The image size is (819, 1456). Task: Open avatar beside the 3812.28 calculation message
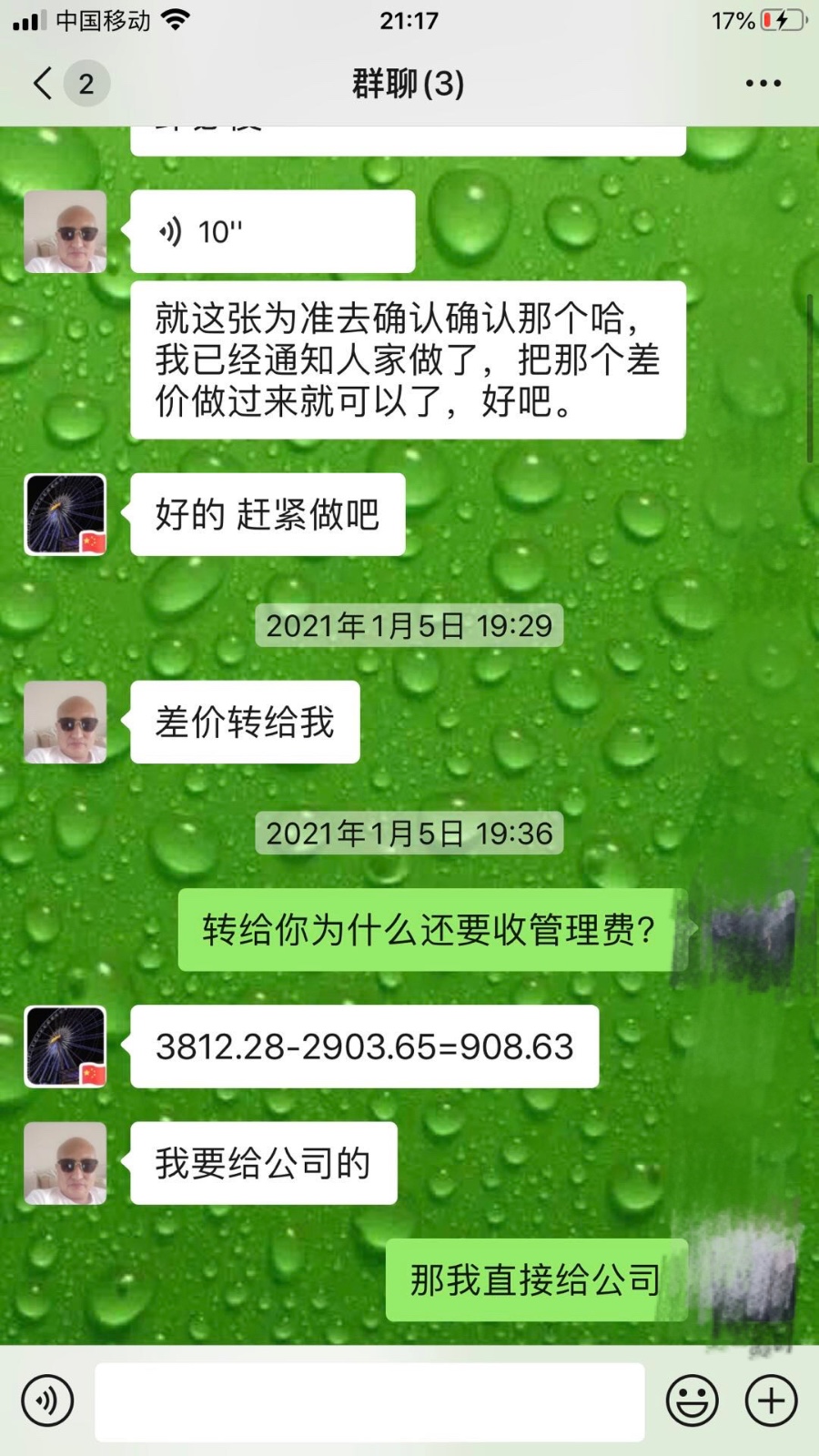pos(66,1046)
